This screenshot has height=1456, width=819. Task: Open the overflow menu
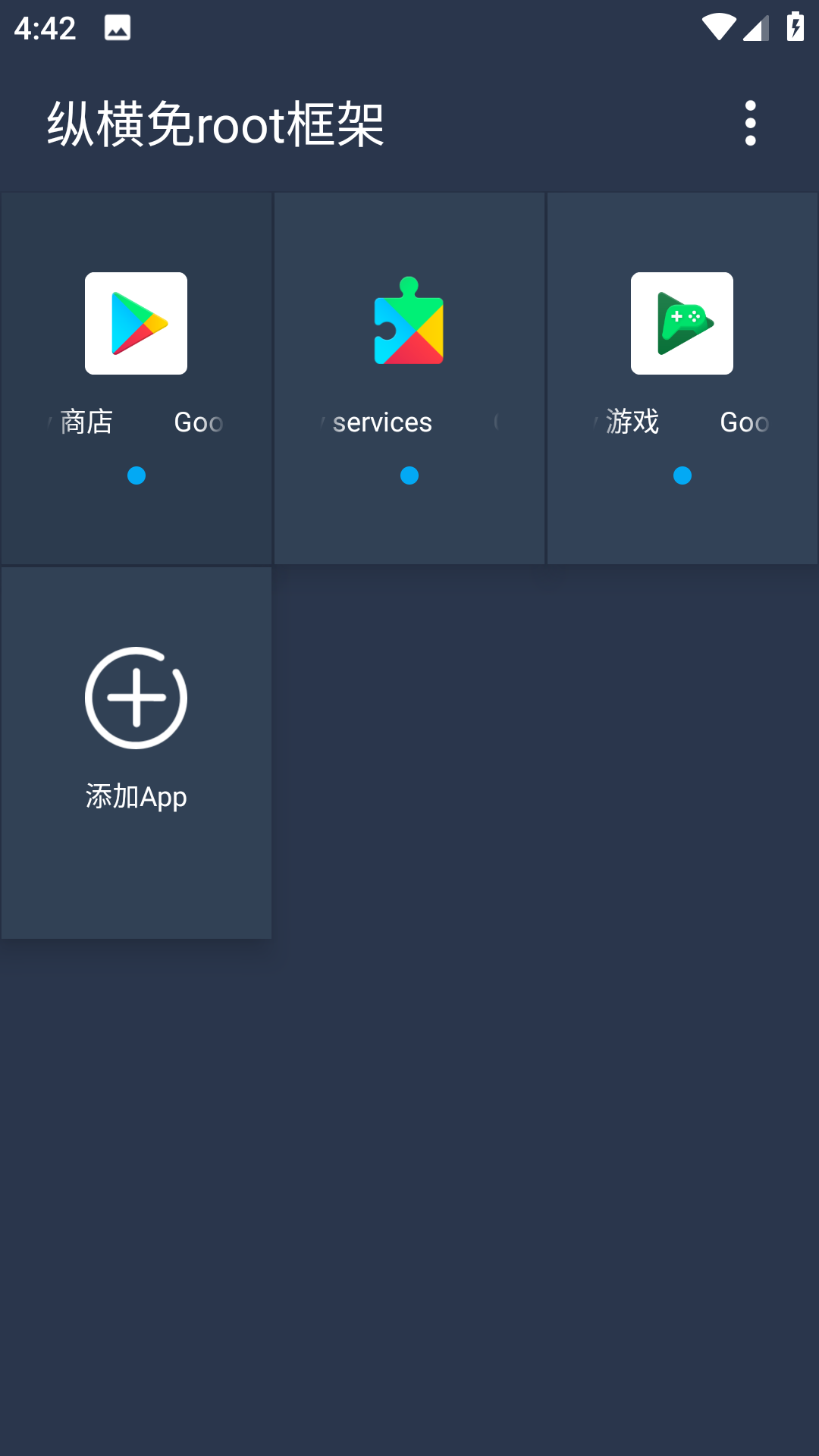pyautogui.click(x=750, y=123)
